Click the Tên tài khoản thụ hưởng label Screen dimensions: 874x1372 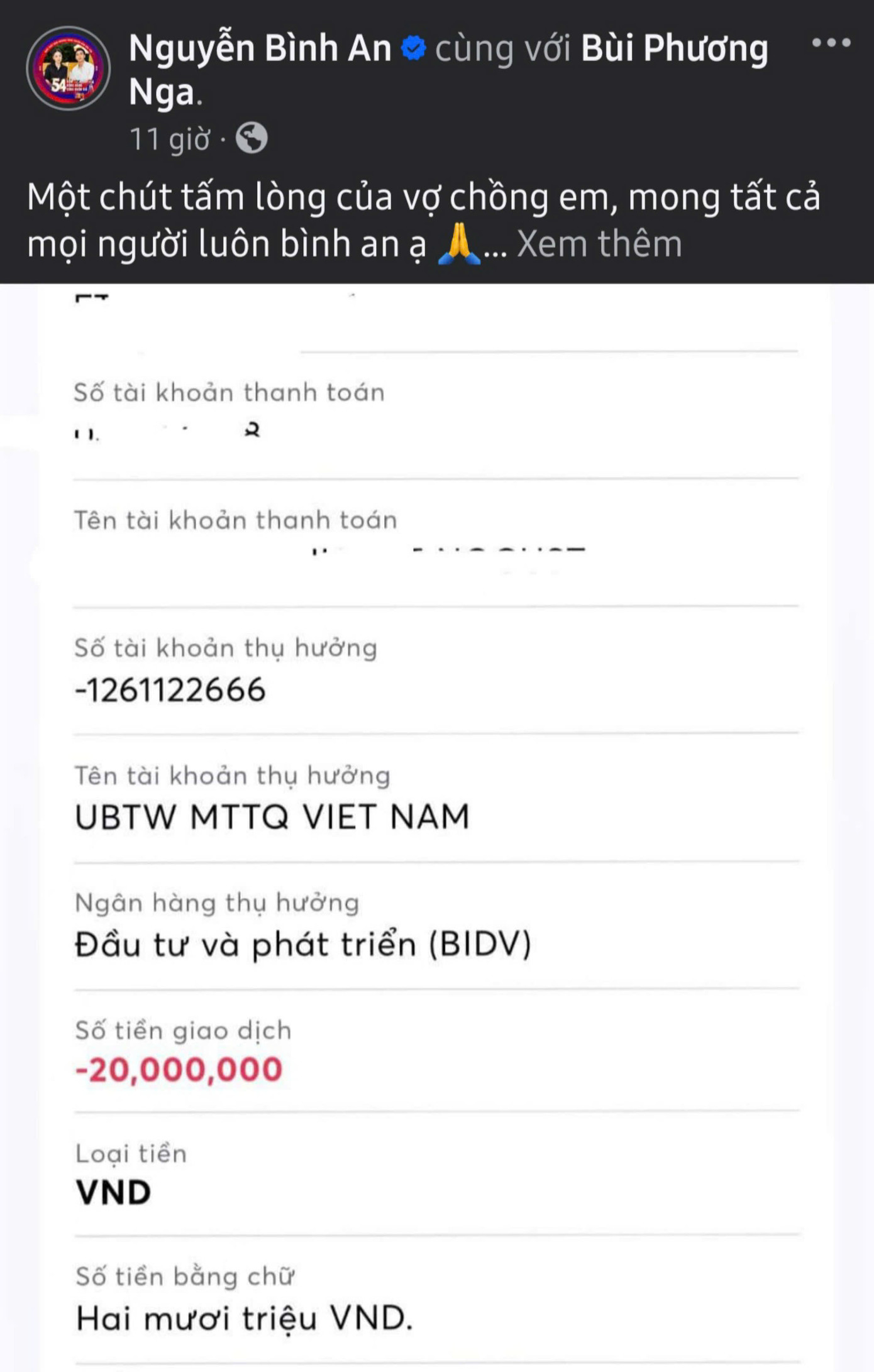233,775
